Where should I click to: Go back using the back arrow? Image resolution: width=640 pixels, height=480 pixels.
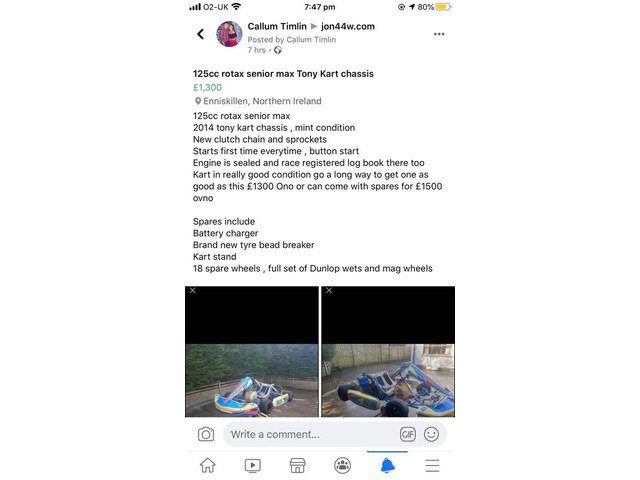pos(200,34)
